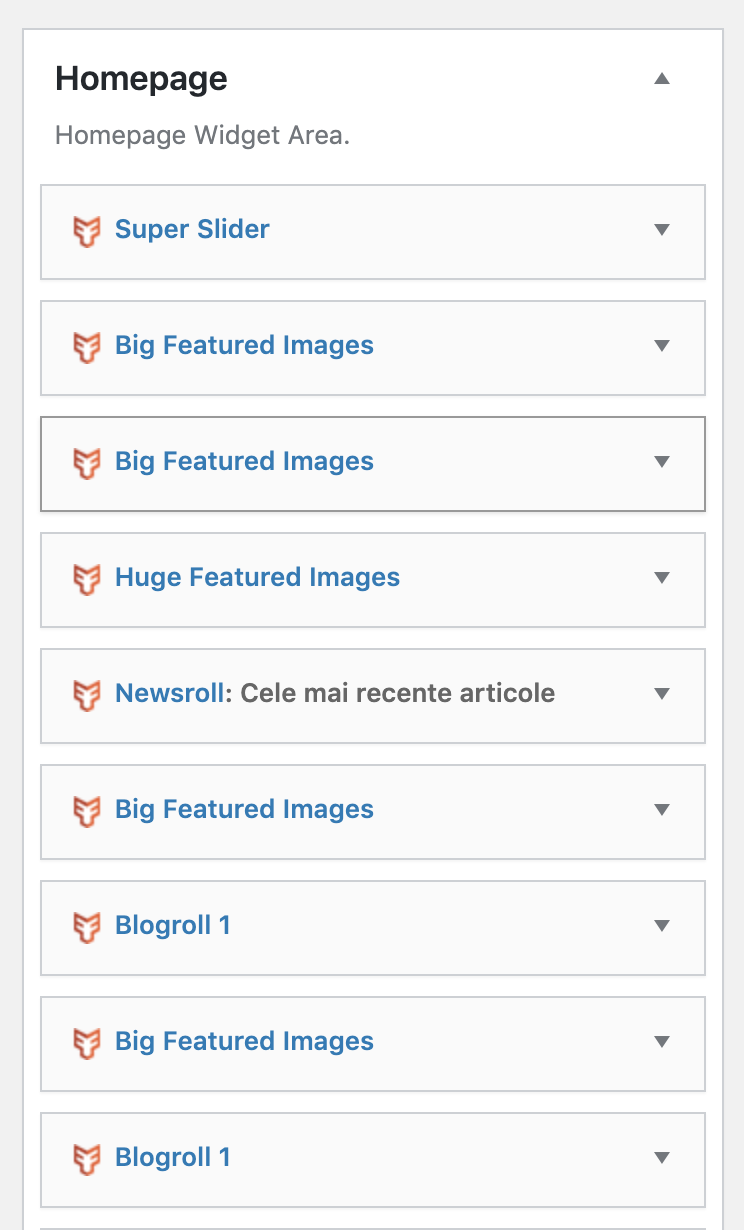
Task: Click the first Big Featured Images icon
Action: 88,346
